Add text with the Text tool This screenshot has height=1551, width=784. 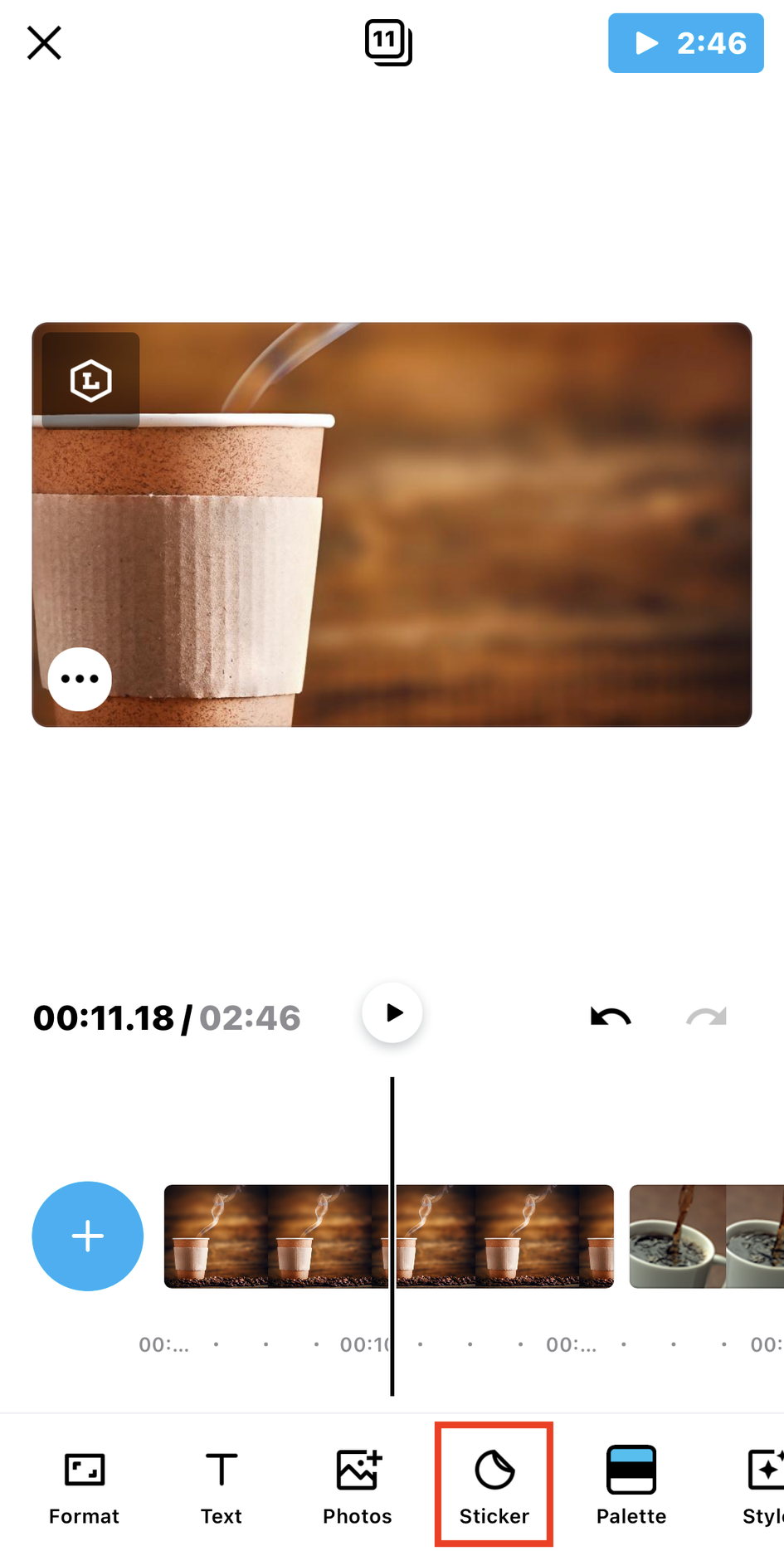click(221, 1487)
